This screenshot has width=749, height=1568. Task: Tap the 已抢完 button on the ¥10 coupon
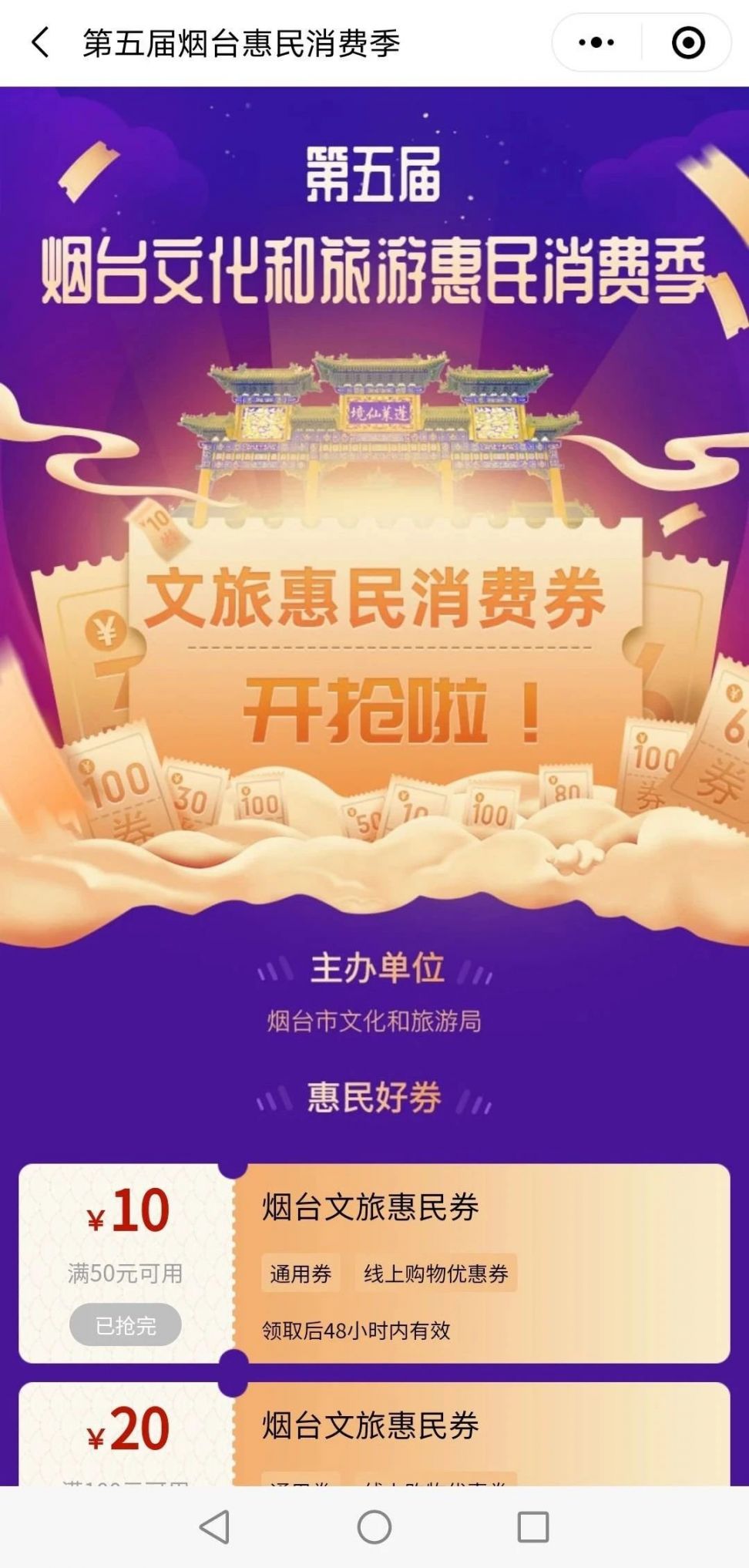click(x=126, y=1325)
